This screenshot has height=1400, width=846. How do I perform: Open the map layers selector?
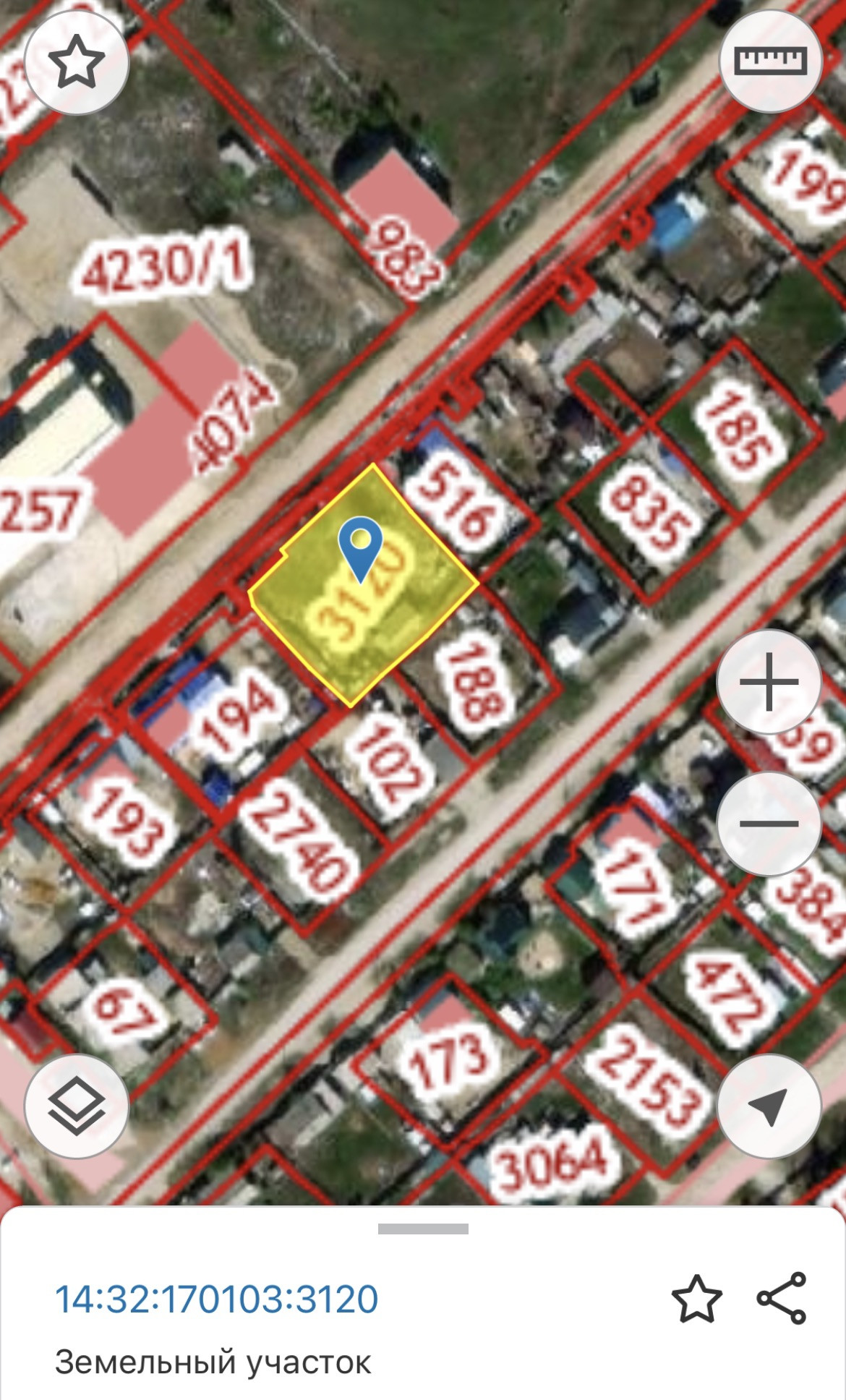[76, 1106]
